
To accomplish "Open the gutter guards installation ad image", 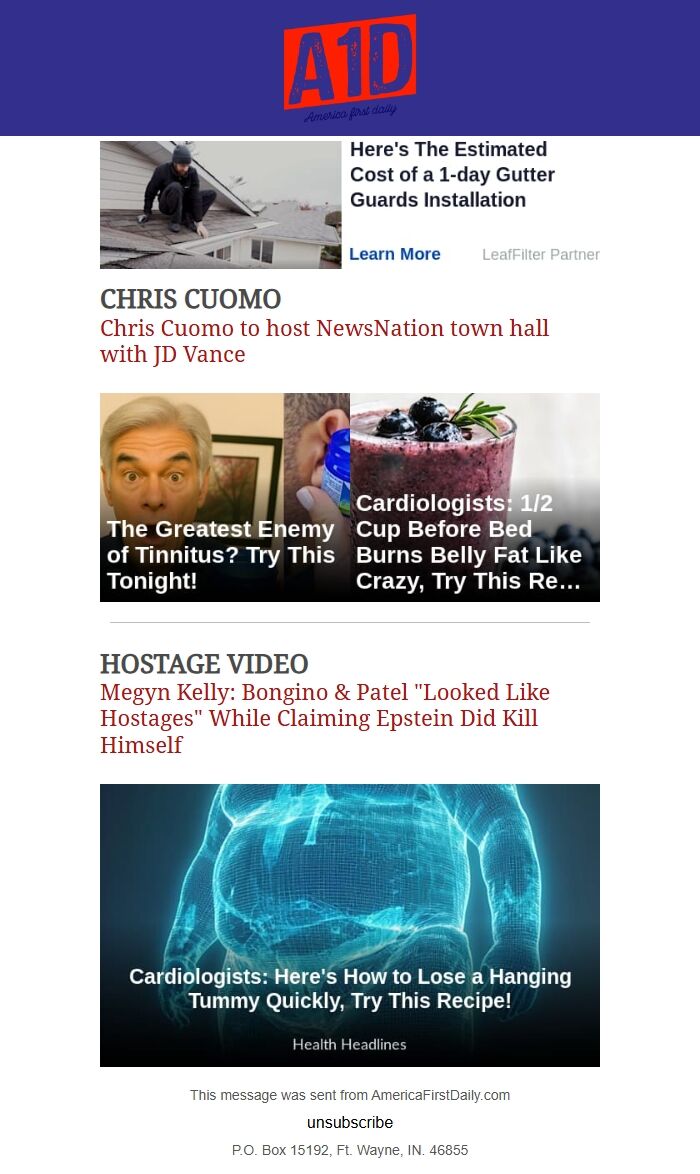I will point(220,205).
